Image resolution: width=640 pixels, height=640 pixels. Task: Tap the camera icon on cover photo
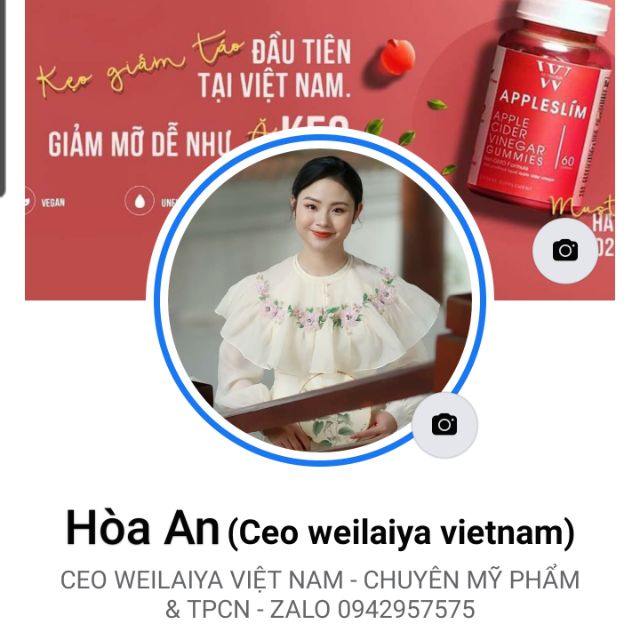pos(565,250)
